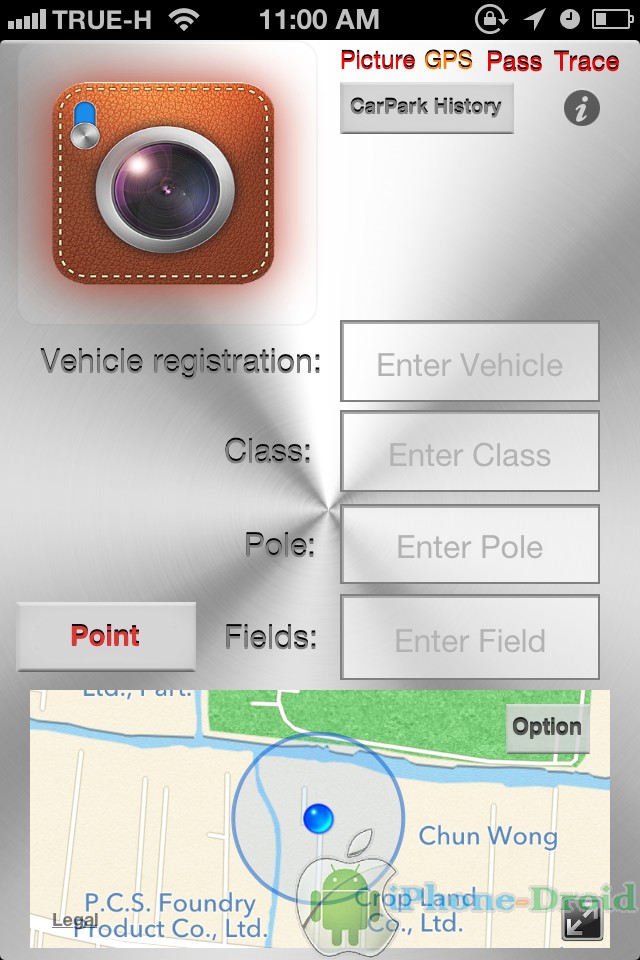Tap the camera picture tile
The height and width of the screenshot is (960, 640).
tap(167, 184)
